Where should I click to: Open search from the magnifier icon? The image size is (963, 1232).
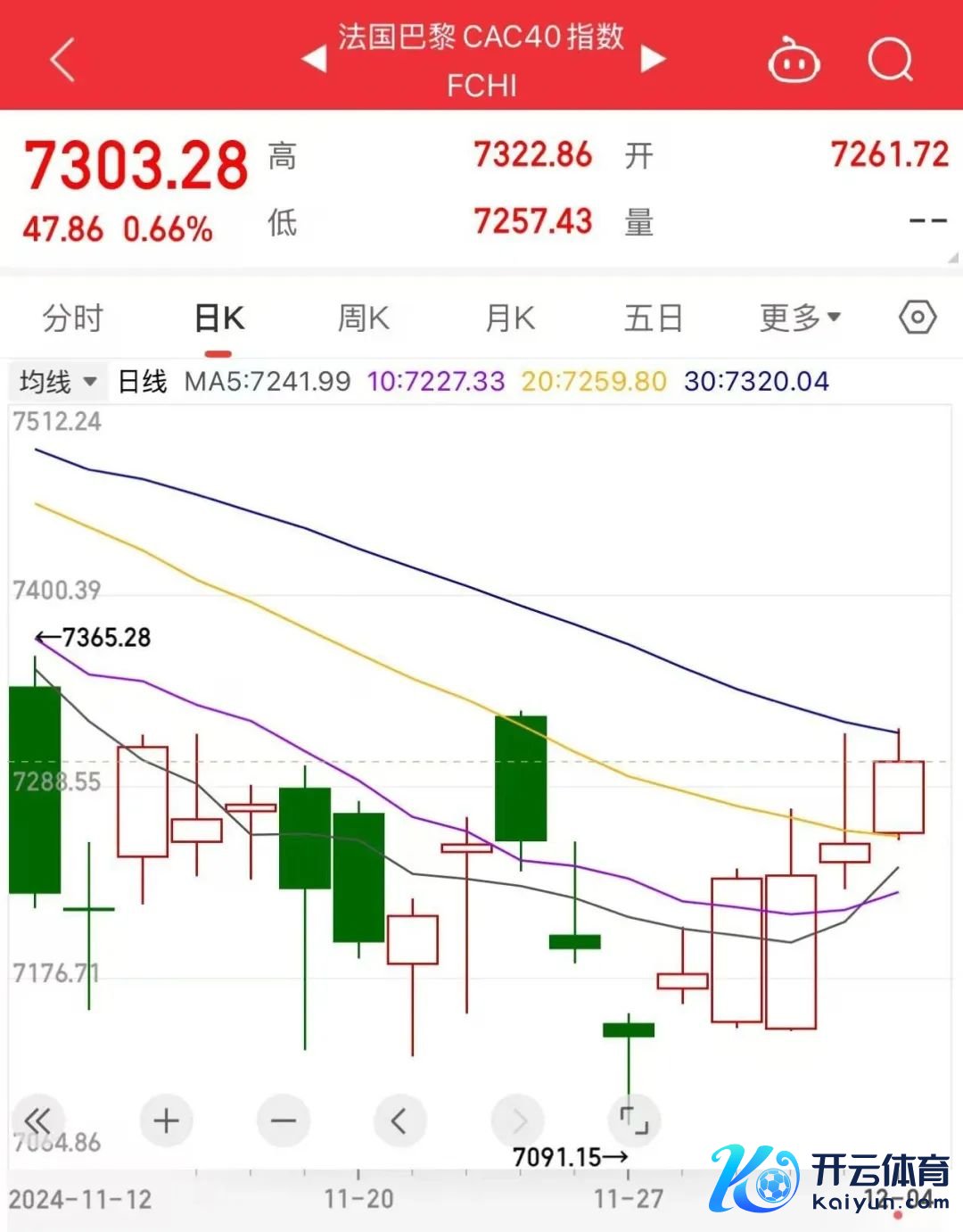(890, 60)
